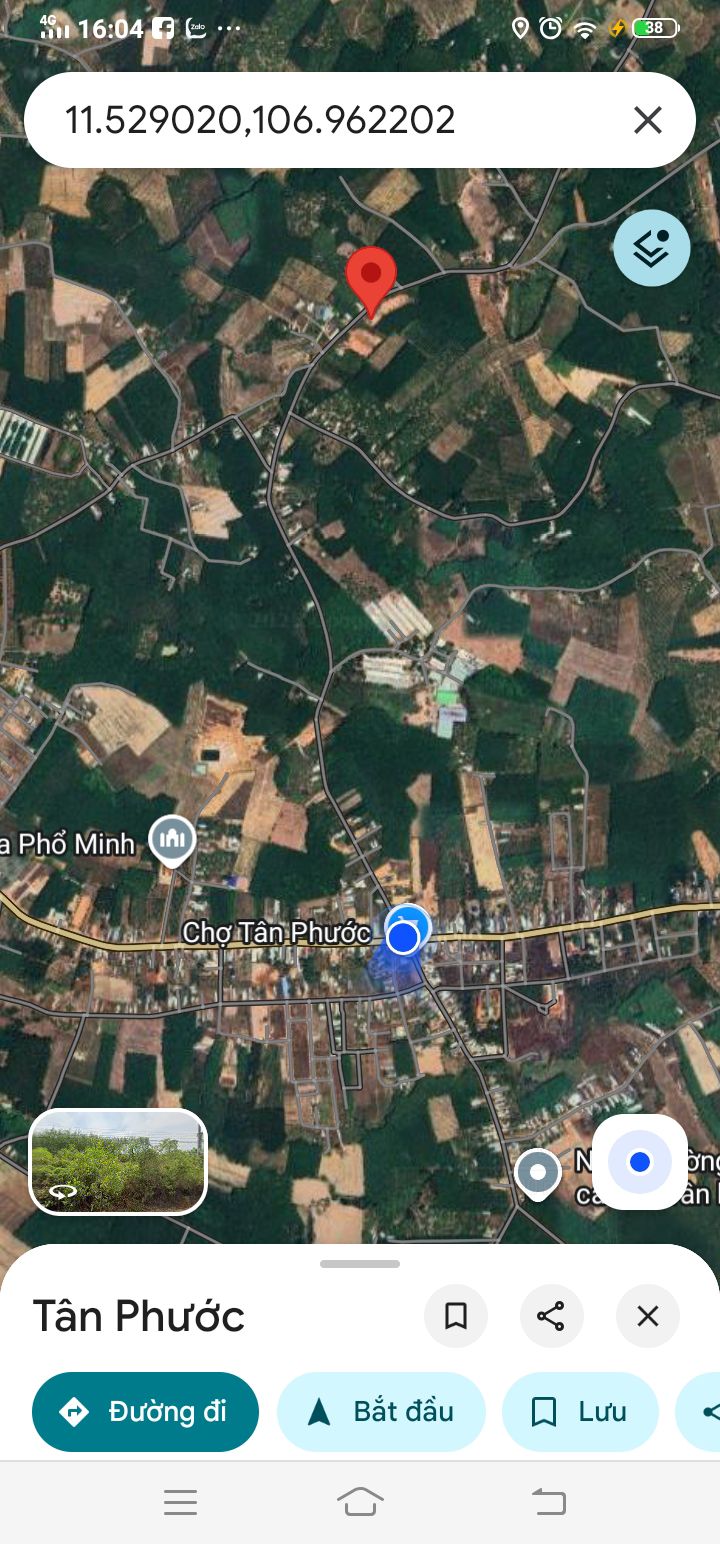Screen dimensions: 720x1544
Task: Center the map on my location
Action: [640, 1162]
